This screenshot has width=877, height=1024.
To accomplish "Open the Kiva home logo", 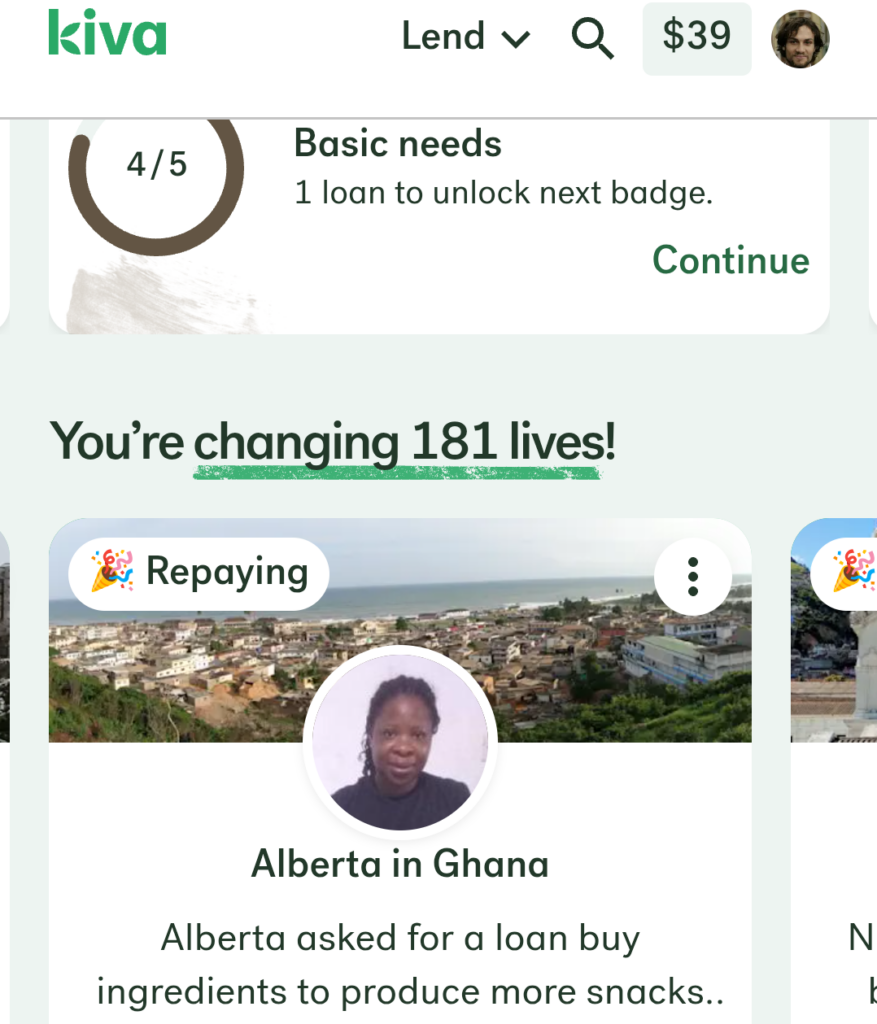I will pos(107,35).
